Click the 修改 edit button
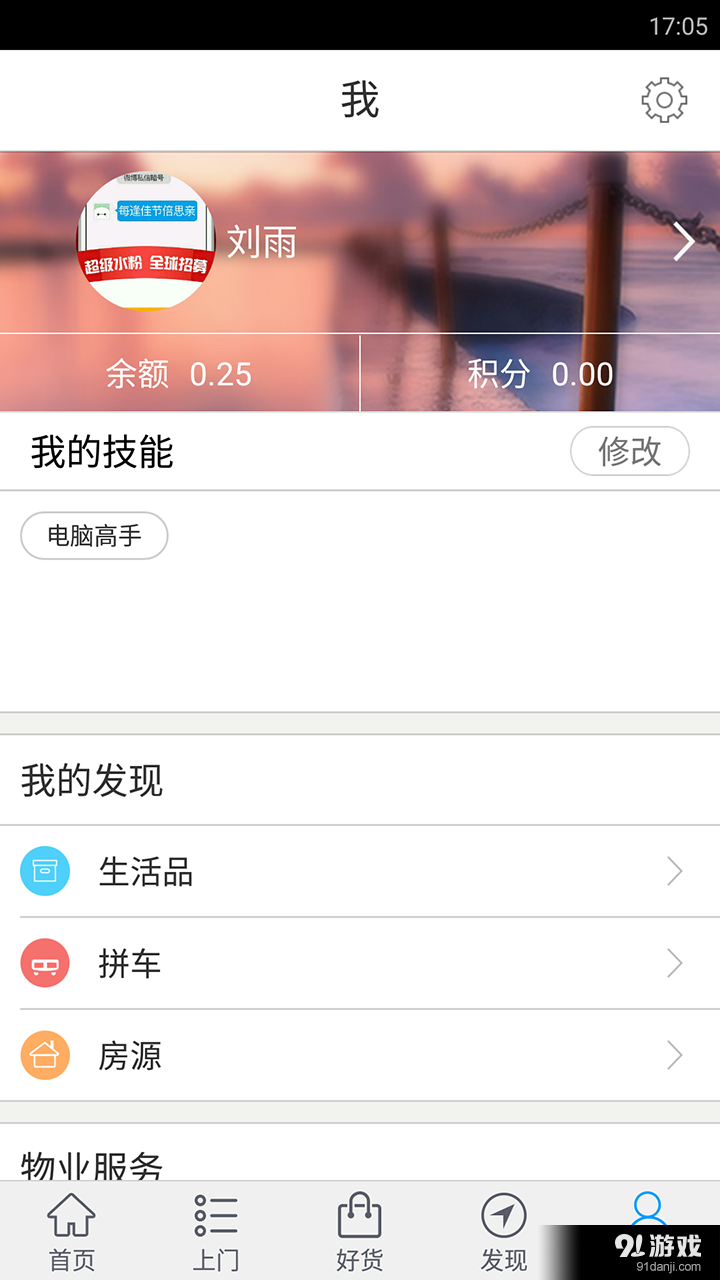The height and width of the screenshot is (1280, 720). [629, 451]
